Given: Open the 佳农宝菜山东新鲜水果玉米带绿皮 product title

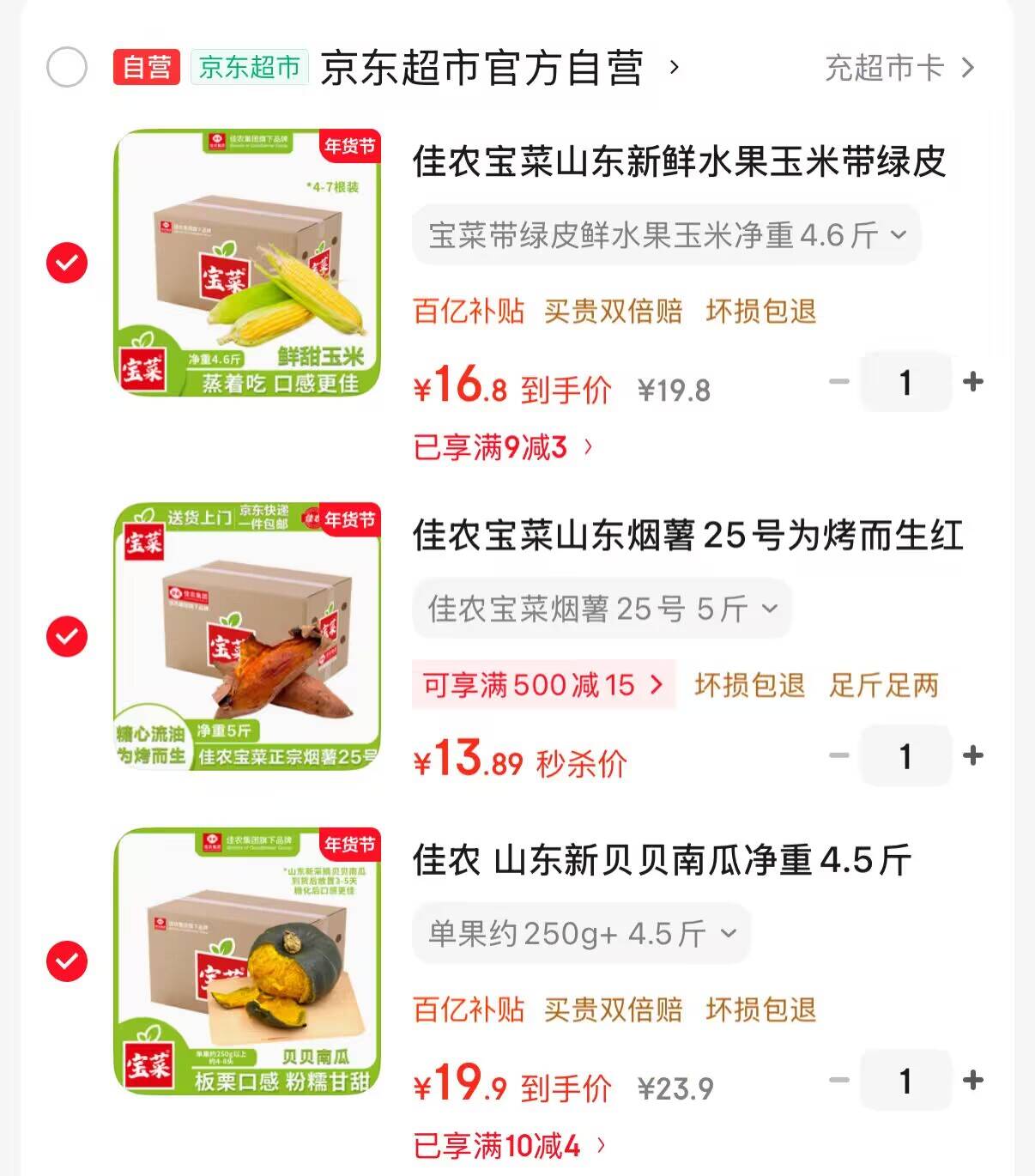Looking at the screenshot, I should tap(678, 162).
